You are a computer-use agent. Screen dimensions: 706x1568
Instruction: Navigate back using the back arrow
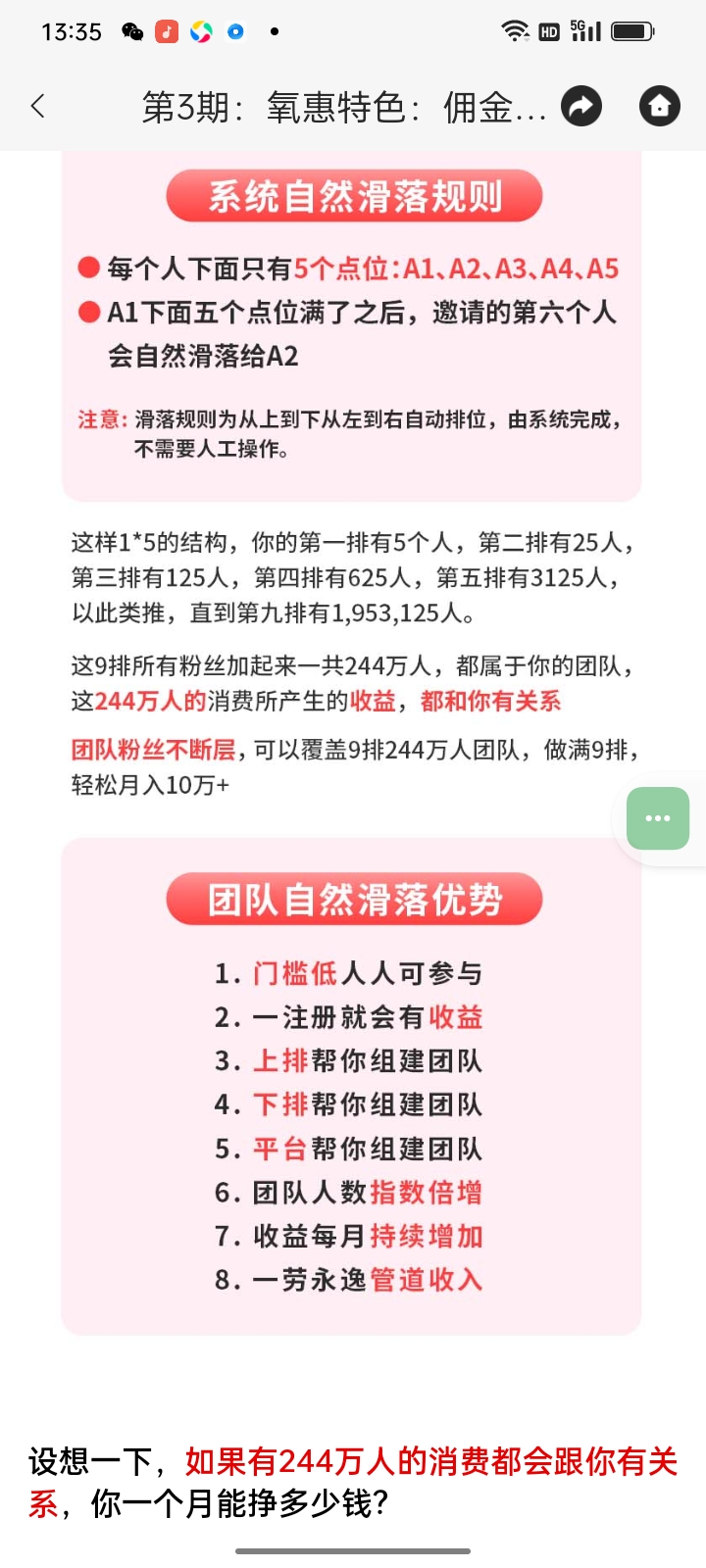pos(37,106)
